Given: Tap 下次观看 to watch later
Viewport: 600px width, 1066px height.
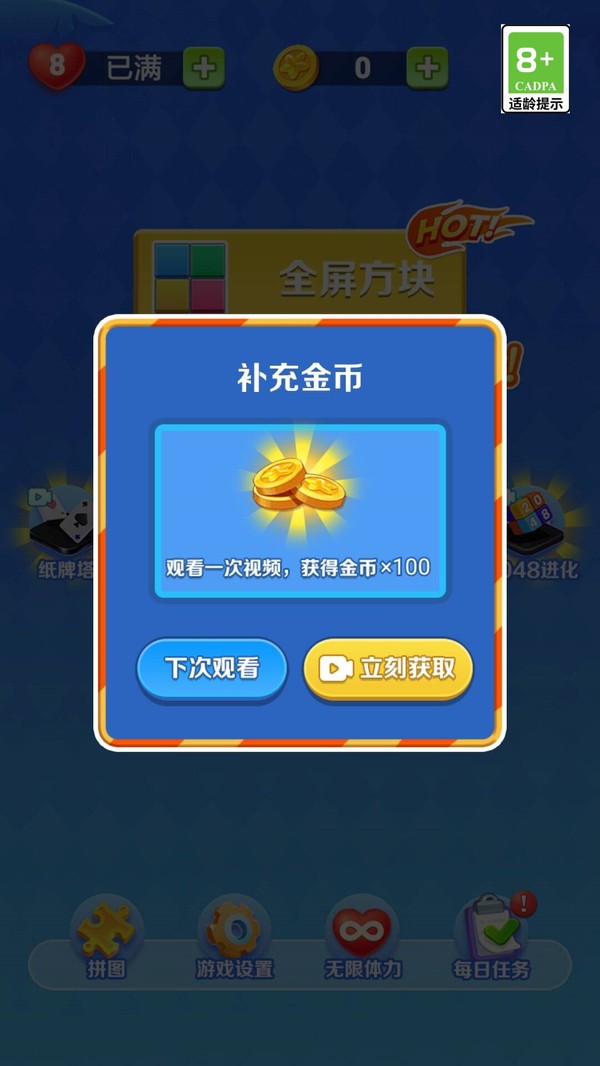Looking at the screenshot, I should click(x=212, y=668).
